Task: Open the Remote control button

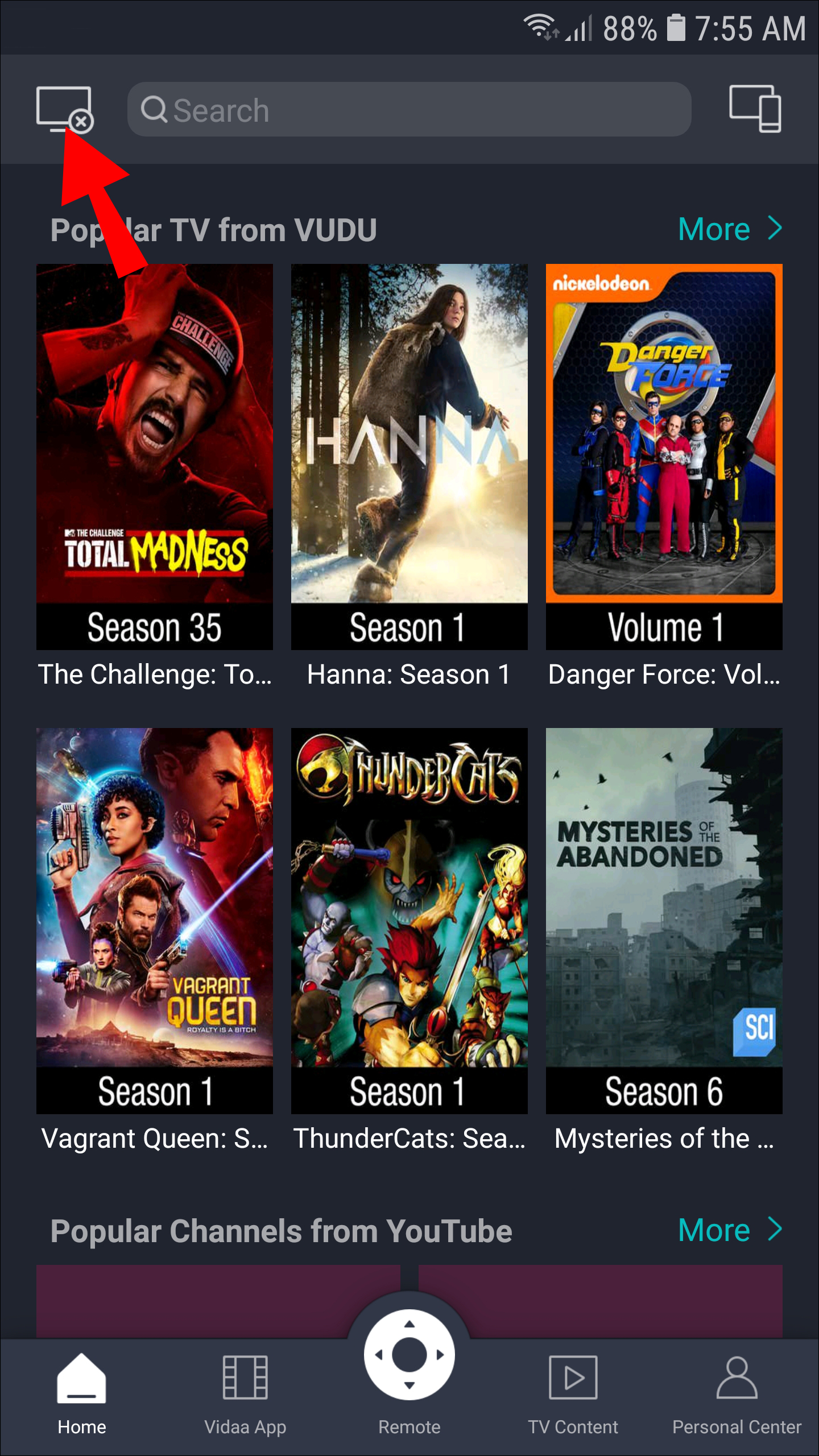Action: 409,1356
